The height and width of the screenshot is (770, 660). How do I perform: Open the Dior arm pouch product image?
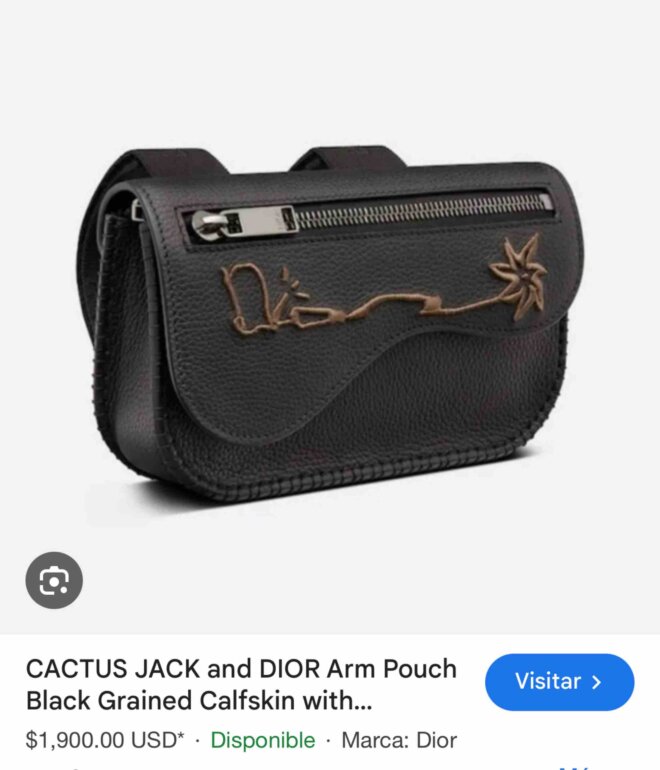[x=330, y=317]
